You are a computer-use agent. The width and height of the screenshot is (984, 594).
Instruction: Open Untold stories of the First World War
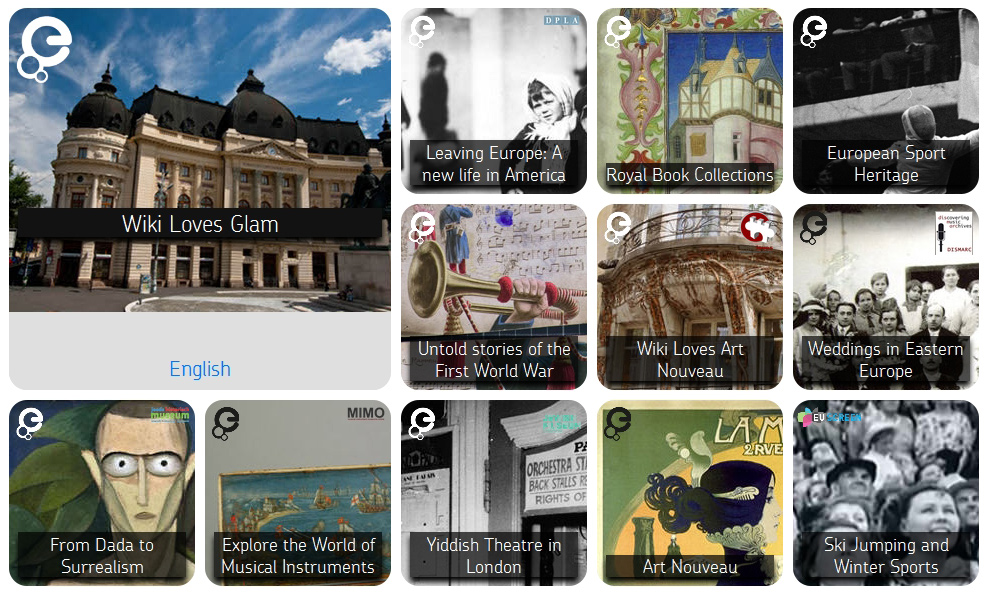tap(494, 360)
